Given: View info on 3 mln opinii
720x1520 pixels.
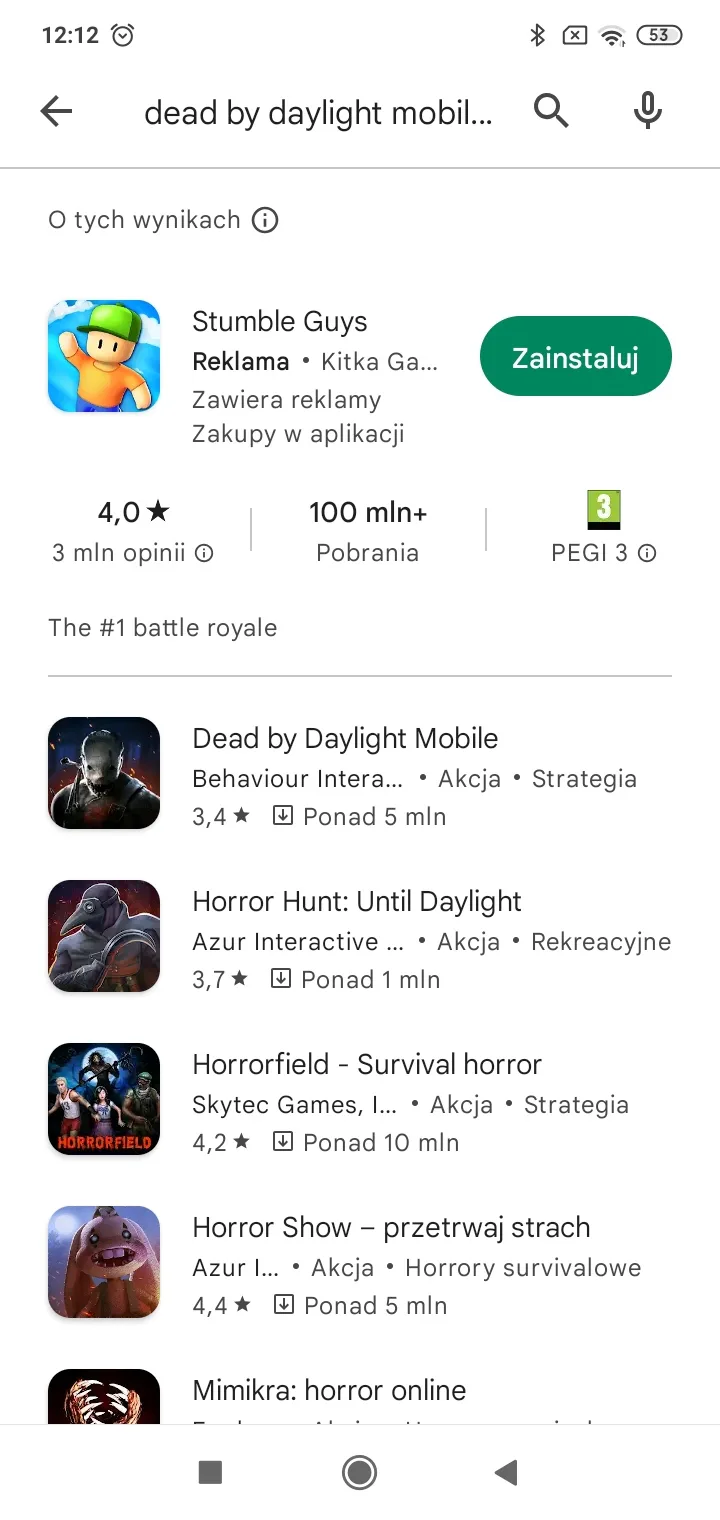Looking at the screenshot, I should [204, 553].
